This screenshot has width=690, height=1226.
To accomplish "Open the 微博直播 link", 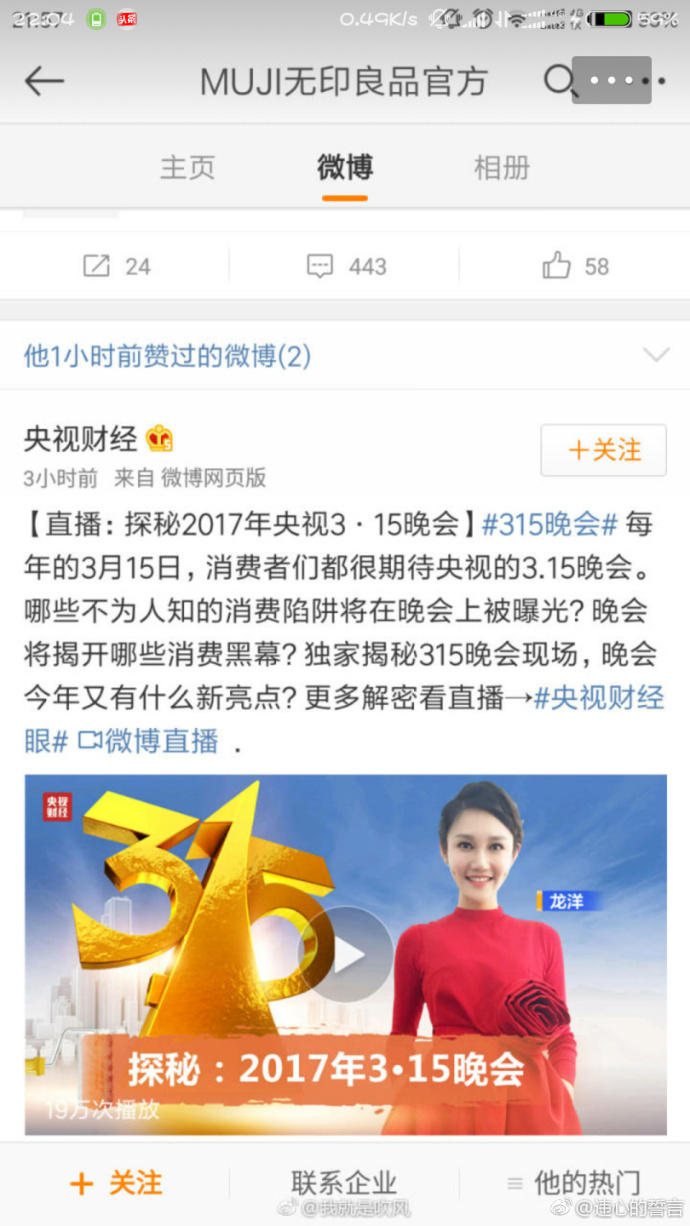I will (x=149, y=740).
